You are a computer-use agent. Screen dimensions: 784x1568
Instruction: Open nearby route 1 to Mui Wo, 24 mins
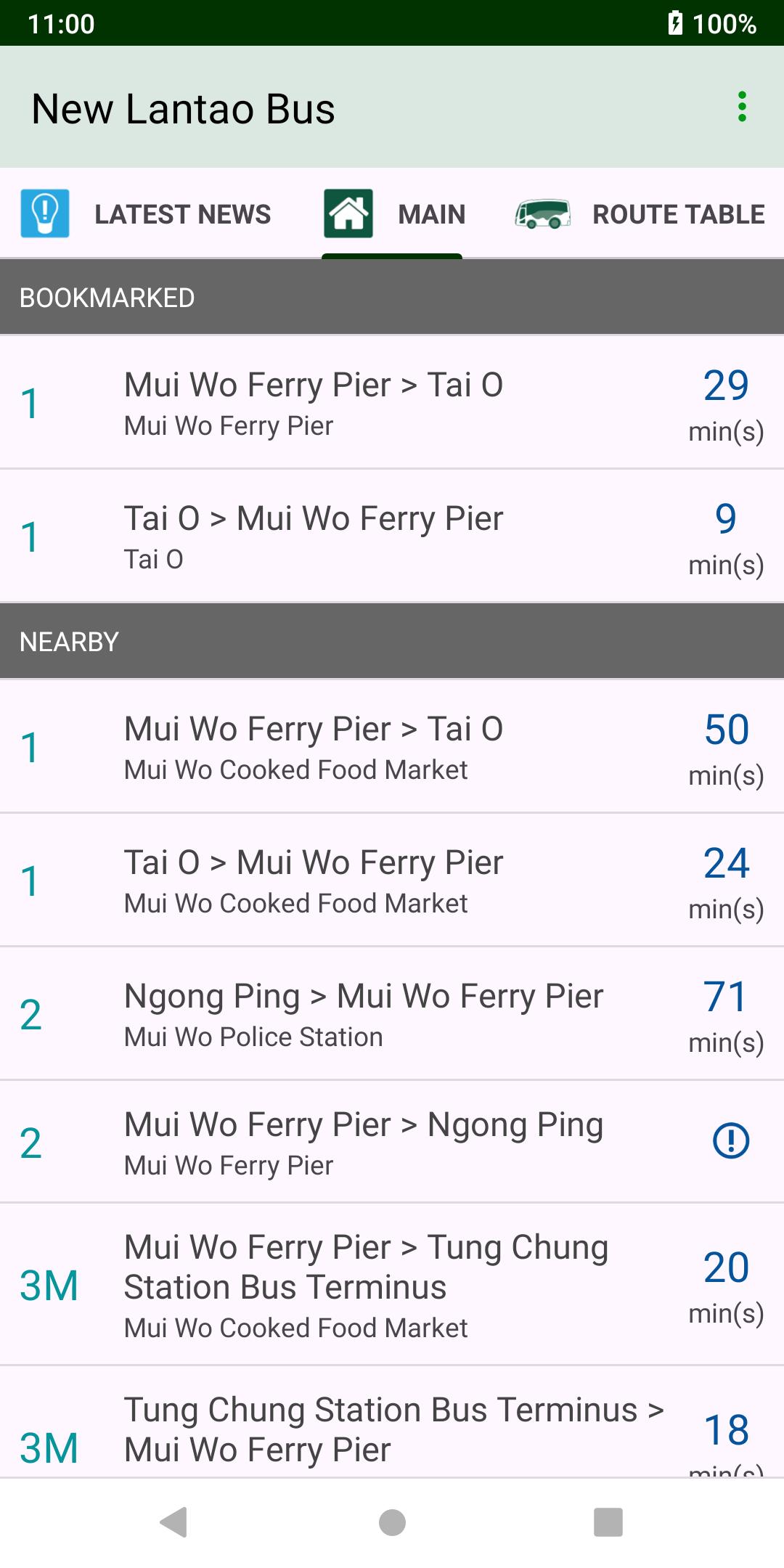pos(392,880)
